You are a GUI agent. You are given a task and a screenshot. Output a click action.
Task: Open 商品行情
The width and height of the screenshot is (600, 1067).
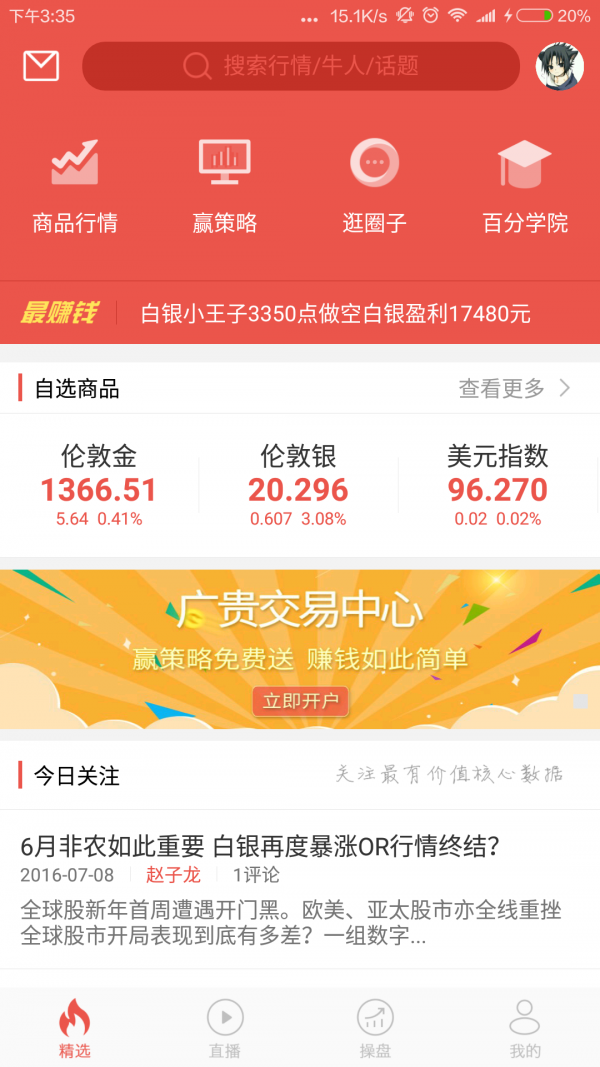[x=75, y=187]
